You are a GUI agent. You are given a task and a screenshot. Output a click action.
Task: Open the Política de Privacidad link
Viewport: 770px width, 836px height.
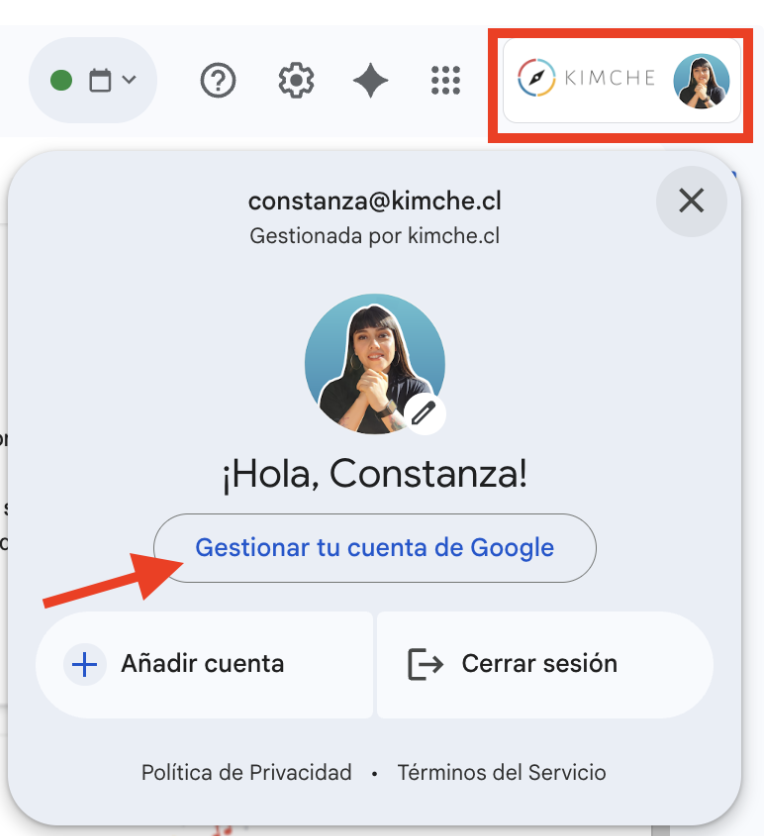click(246, 773)
